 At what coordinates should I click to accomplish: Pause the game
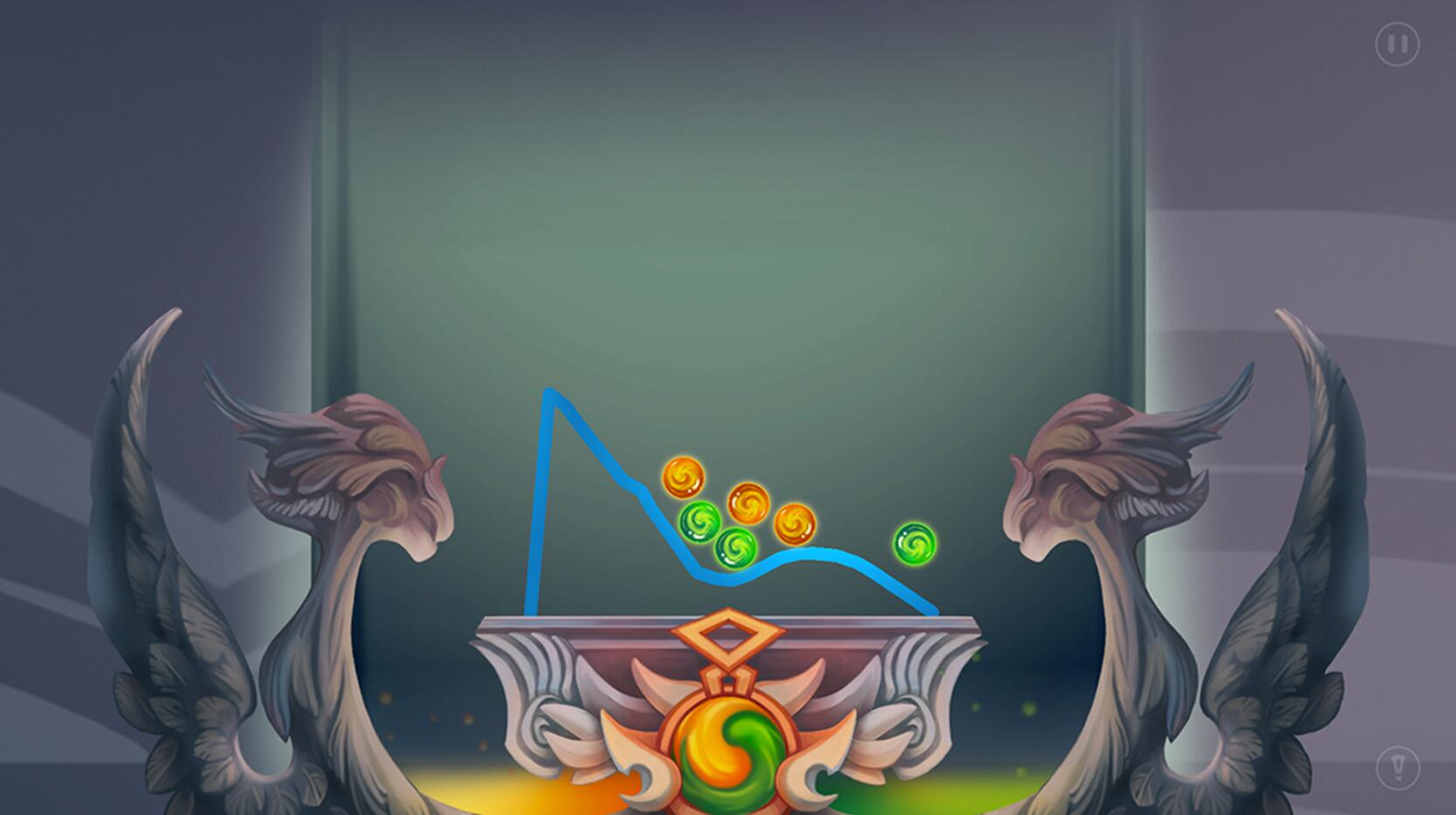click(1397, 45)
